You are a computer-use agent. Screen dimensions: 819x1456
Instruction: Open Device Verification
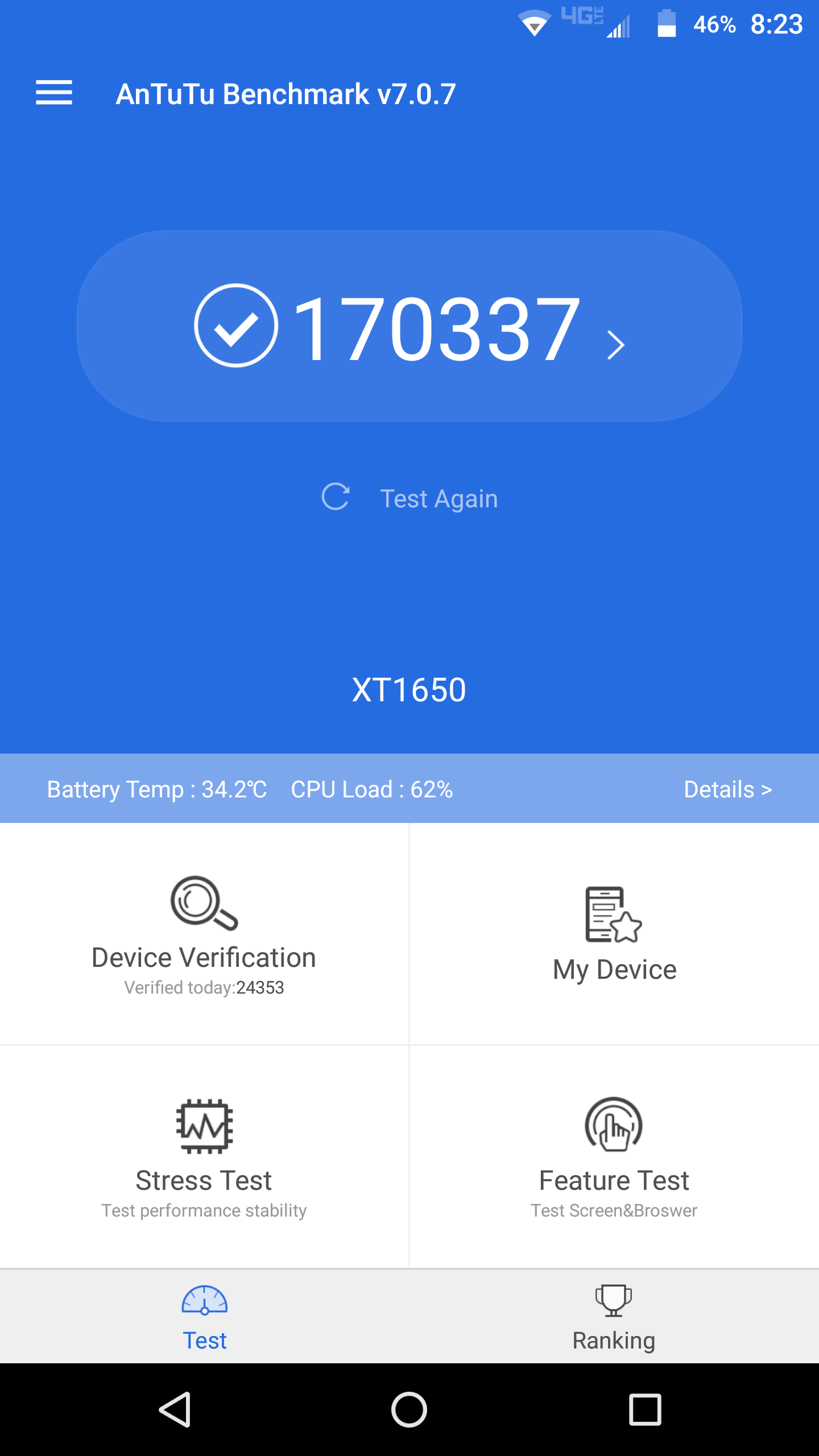point(204,934)
